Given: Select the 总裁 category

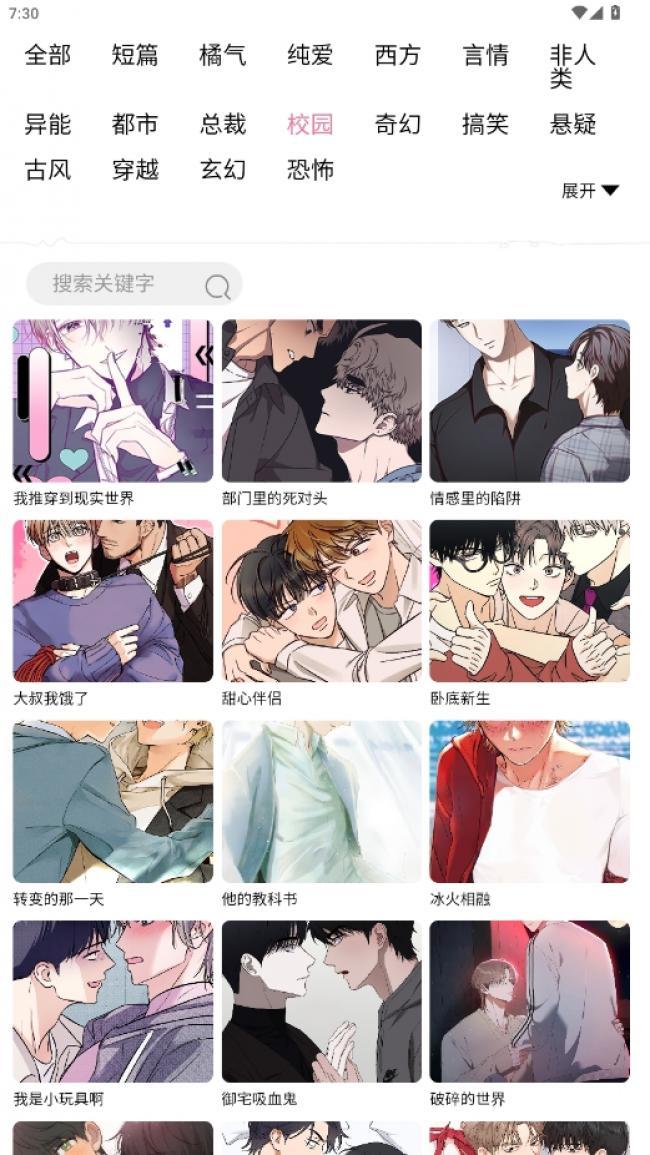Looking at the screenshot, I should [222, 124].
